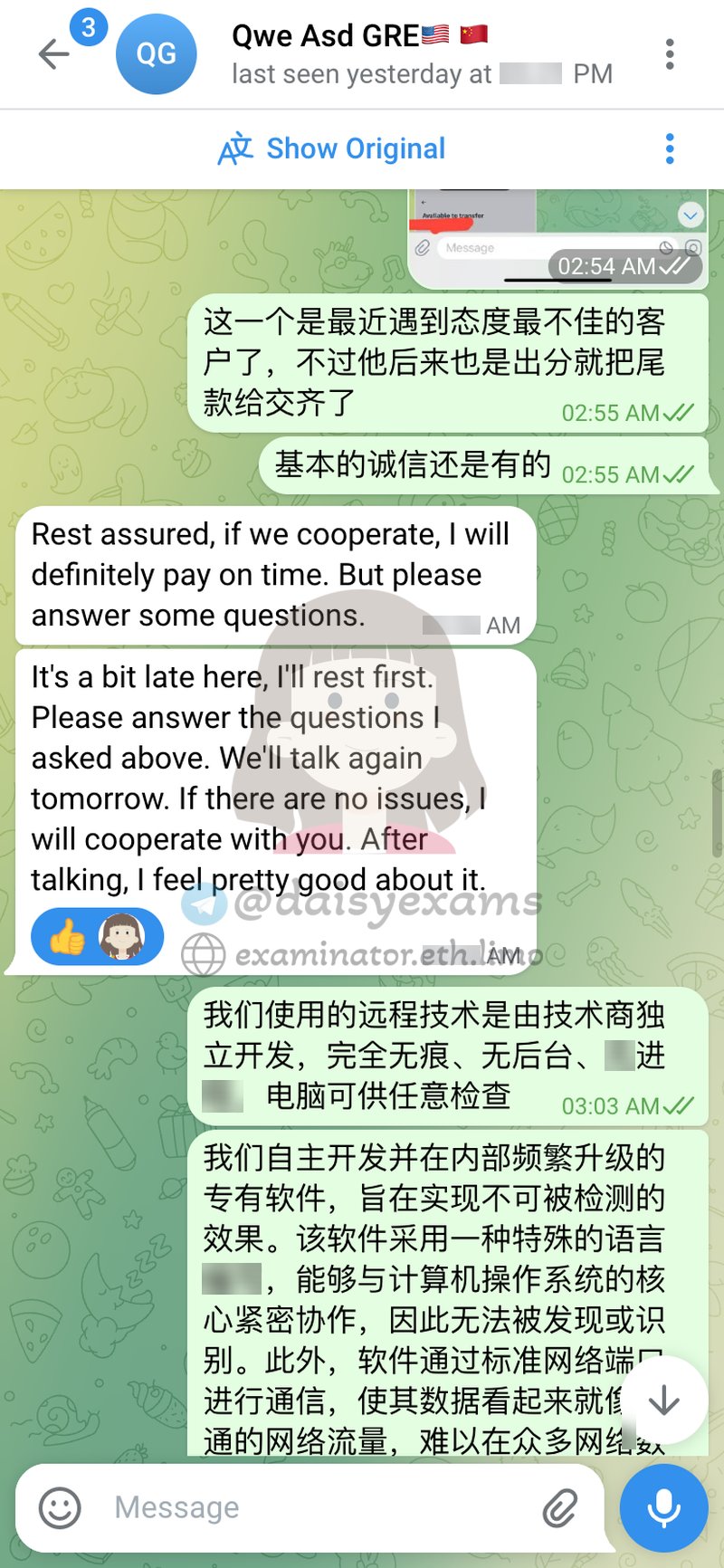This screenshot has width=724, height=1568.
Task: Expand the quoted photo message chevron
Action: tap(689, 214)
